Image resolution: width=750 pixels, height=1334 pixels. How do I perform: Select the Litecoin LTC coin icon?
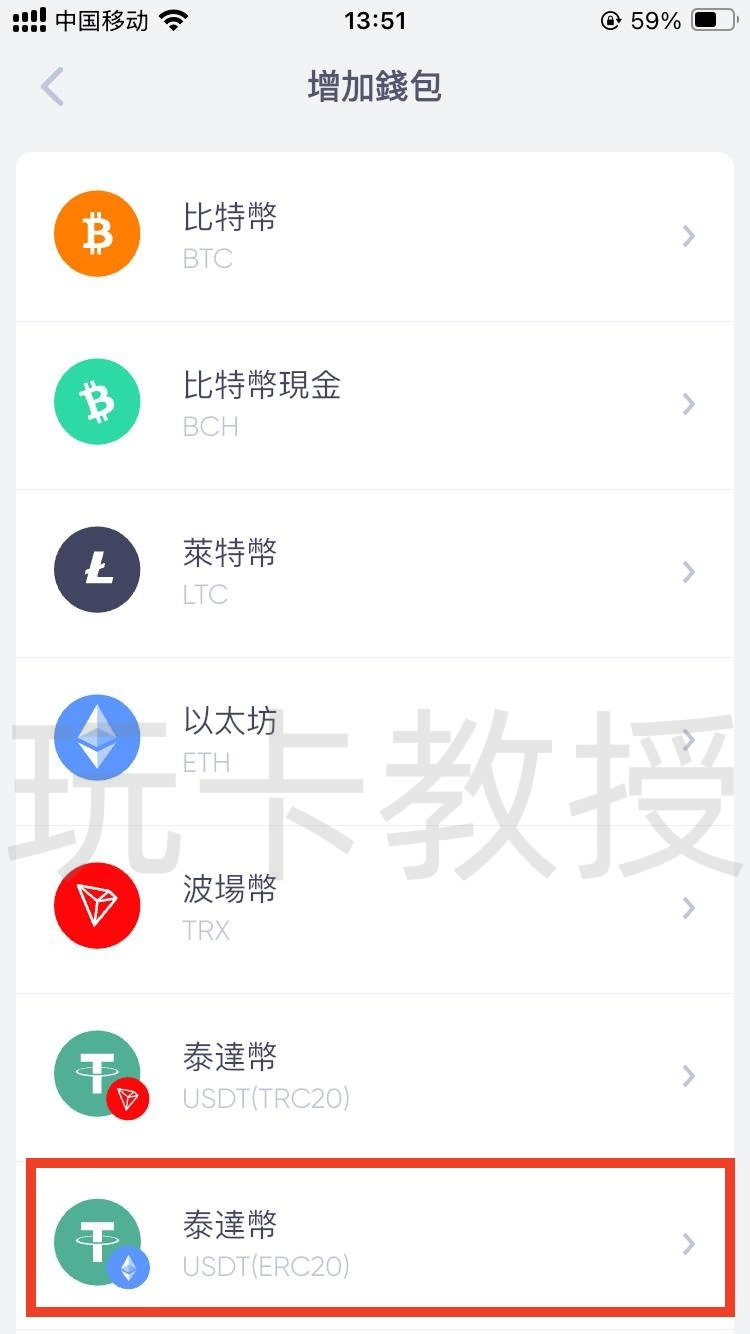pyautogui.click(x=96, y=569)
